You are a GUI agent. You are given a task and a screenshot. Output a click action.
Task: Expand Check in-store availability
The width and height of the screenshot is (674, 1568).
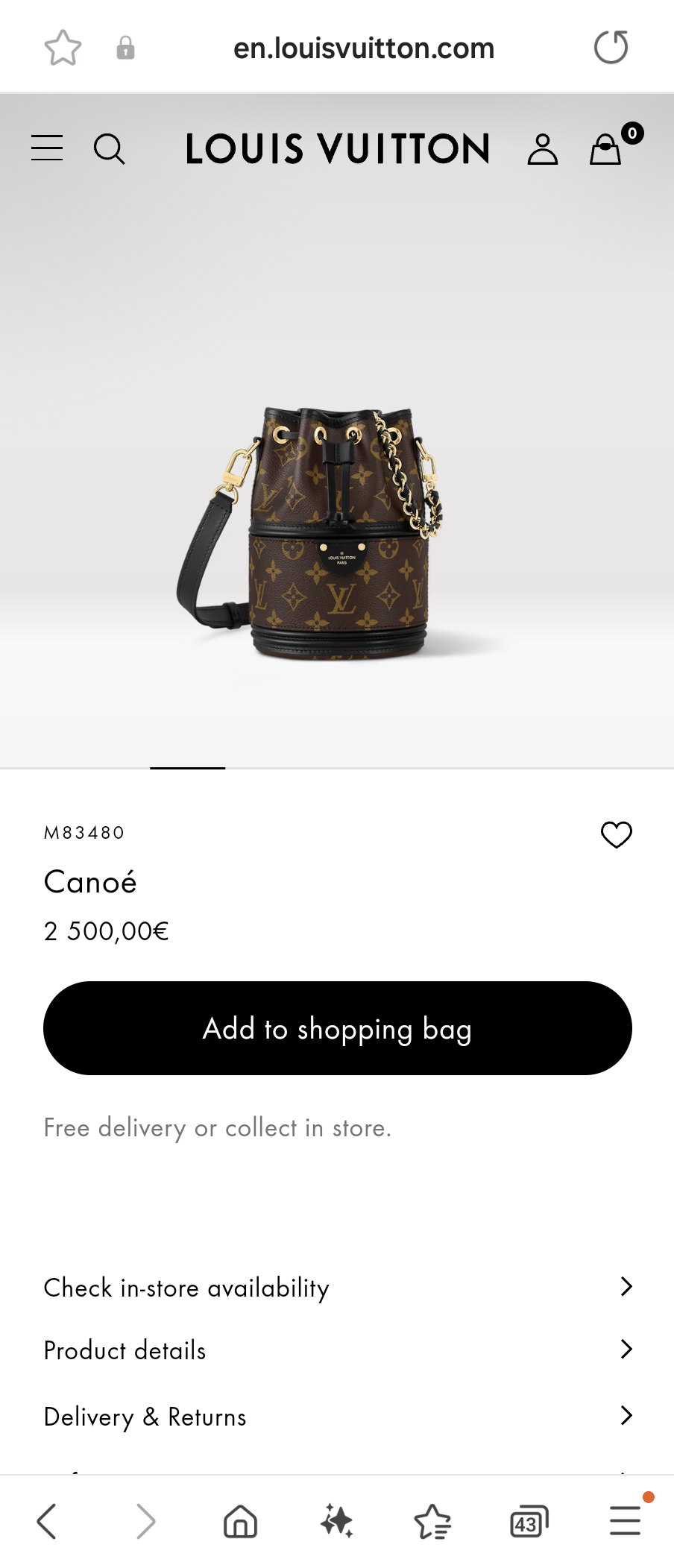pos(337,1287)
